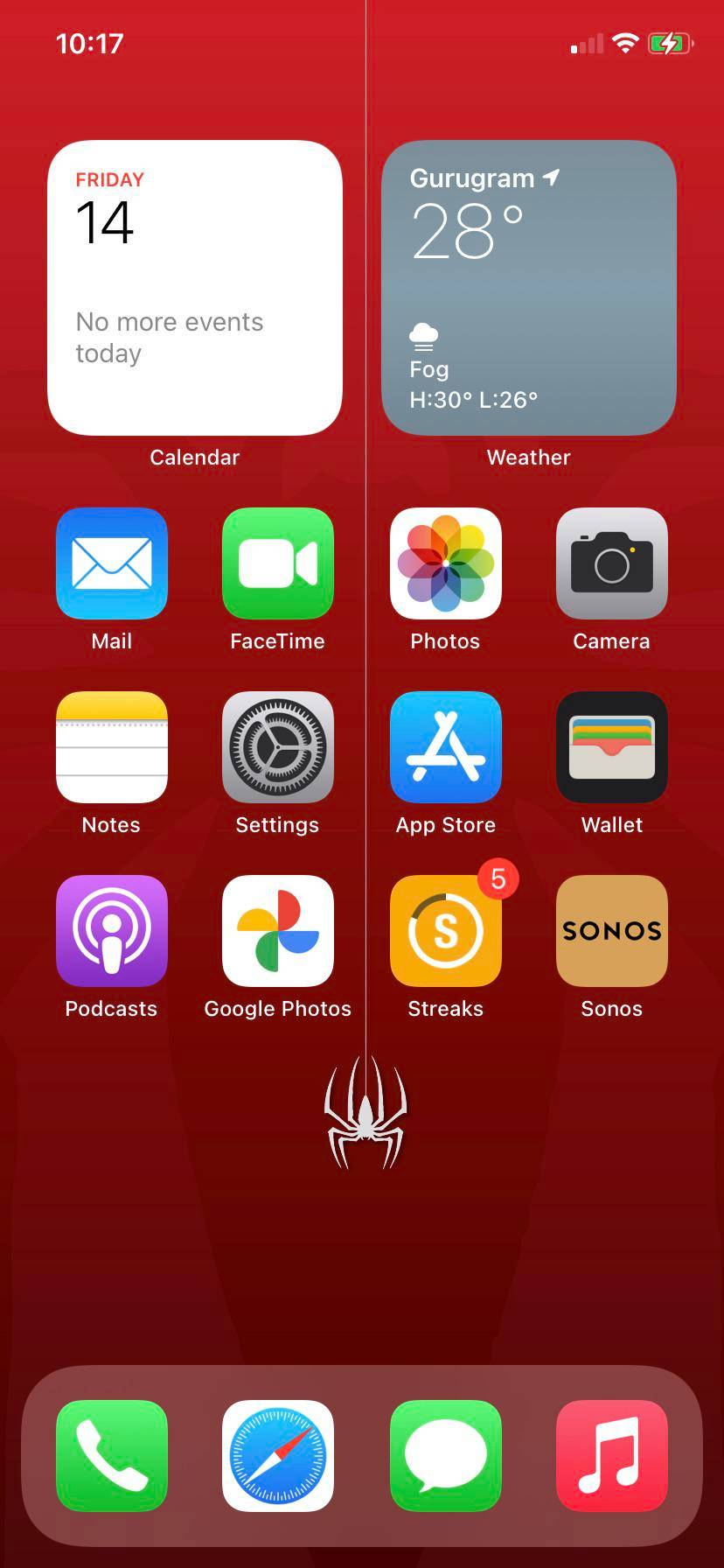The width and height of the screenshot is (724, 1568).
Task: Tap the battery charging indicator
Action: click(x=672, y=42)
